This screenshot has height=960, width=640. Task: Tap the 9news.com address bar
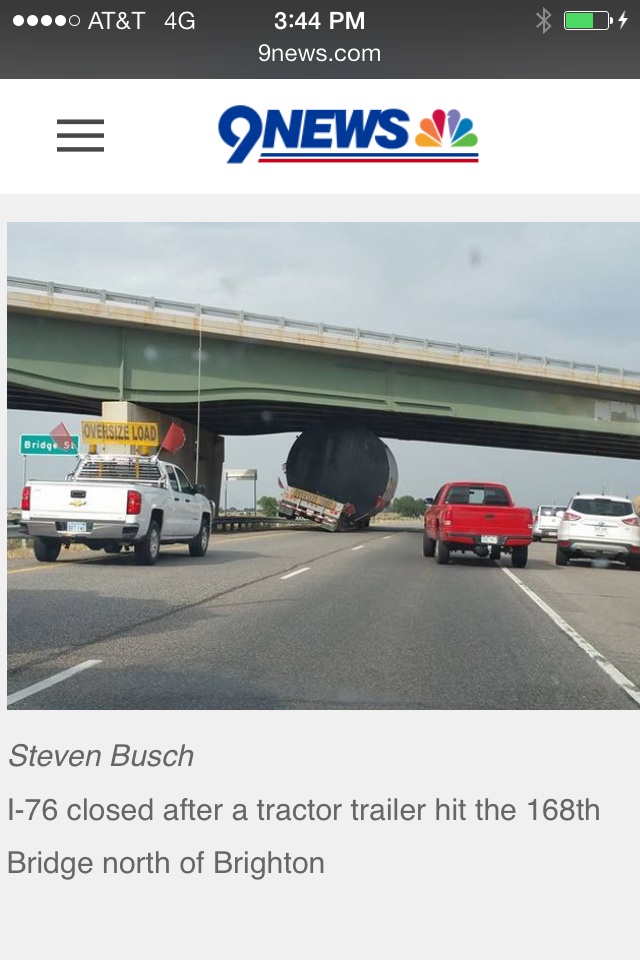pos(319,54)
